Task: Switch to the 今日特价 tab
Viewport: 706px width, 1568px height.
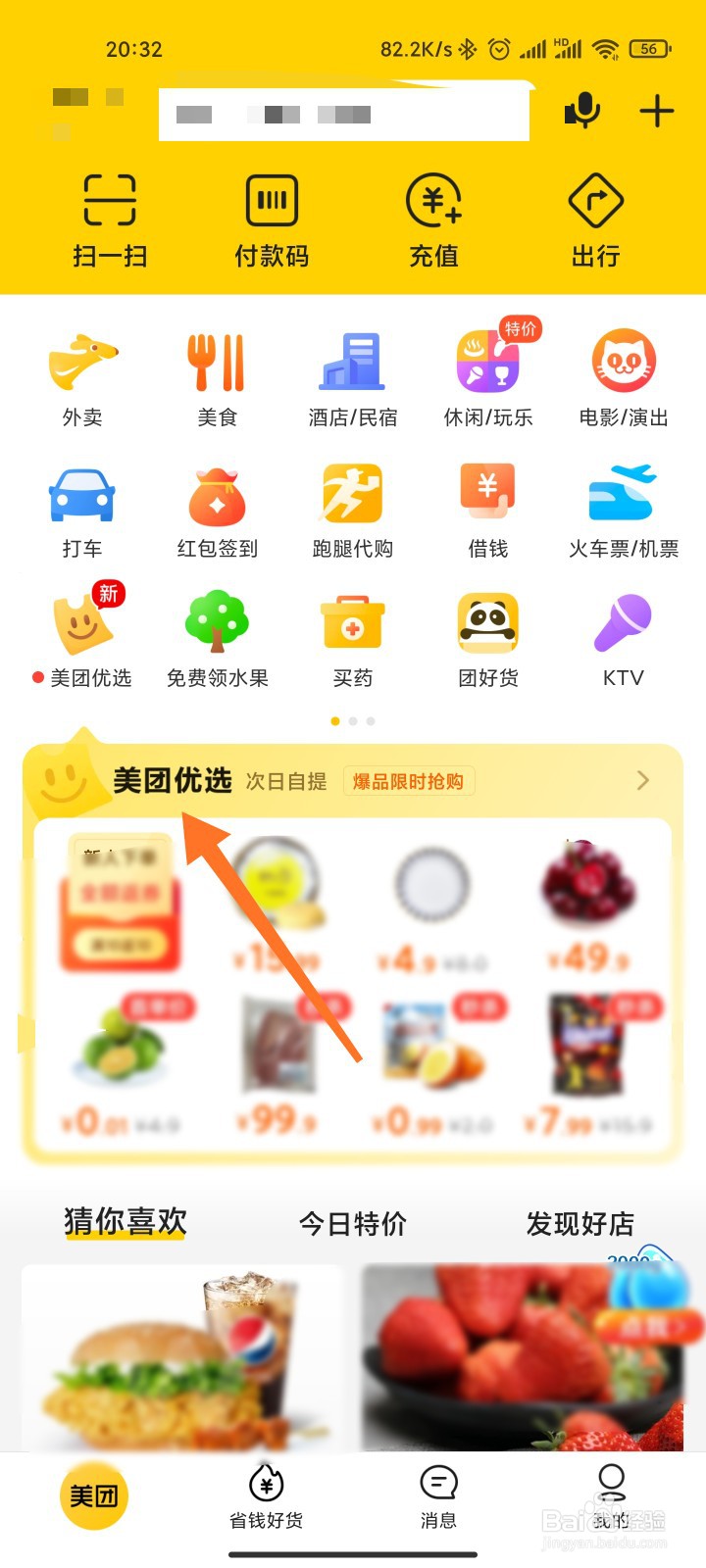Action: coord(353,1223)
